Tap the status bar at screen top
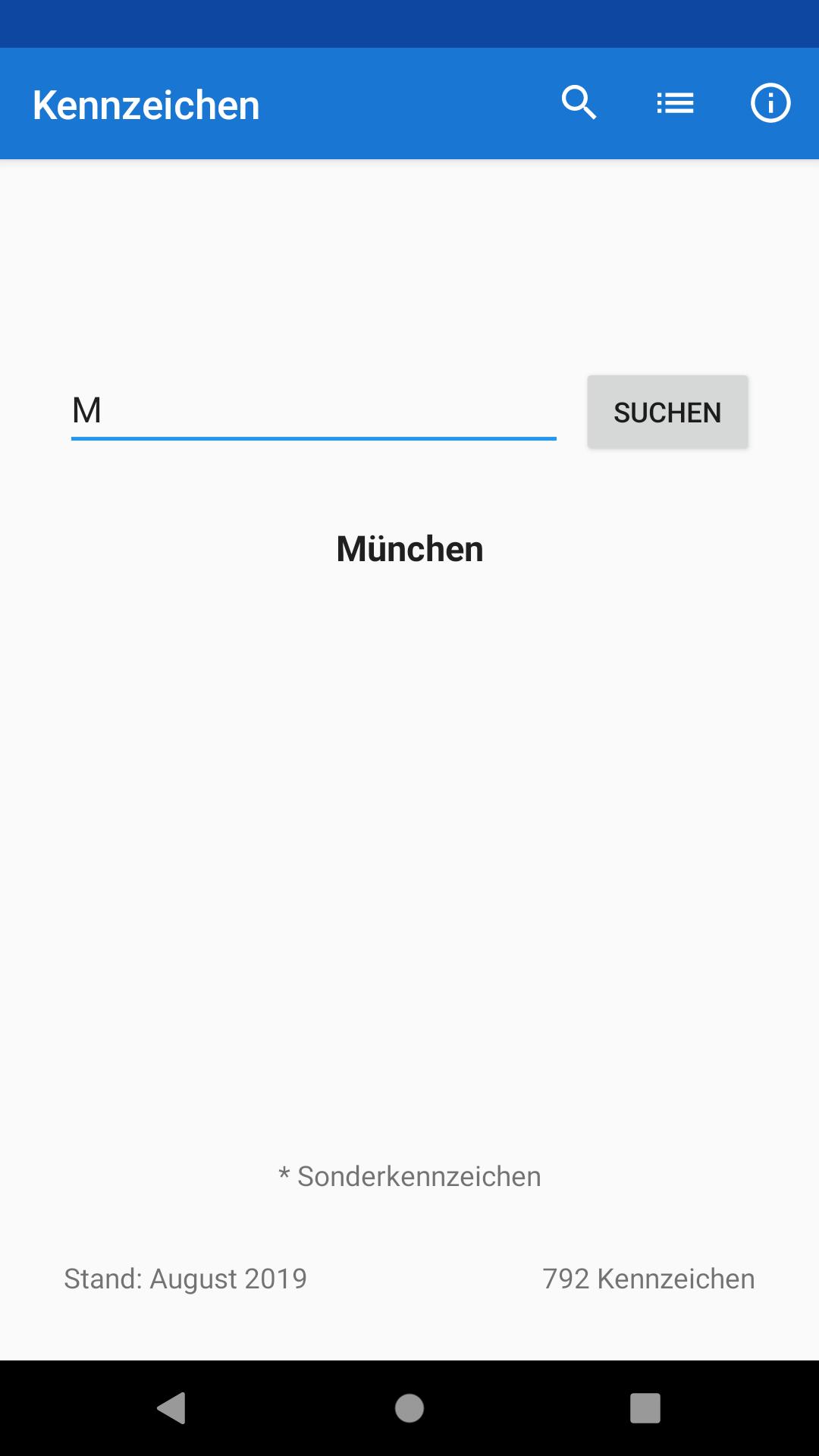The image size is (819, 1456). [x=409, y=23]
